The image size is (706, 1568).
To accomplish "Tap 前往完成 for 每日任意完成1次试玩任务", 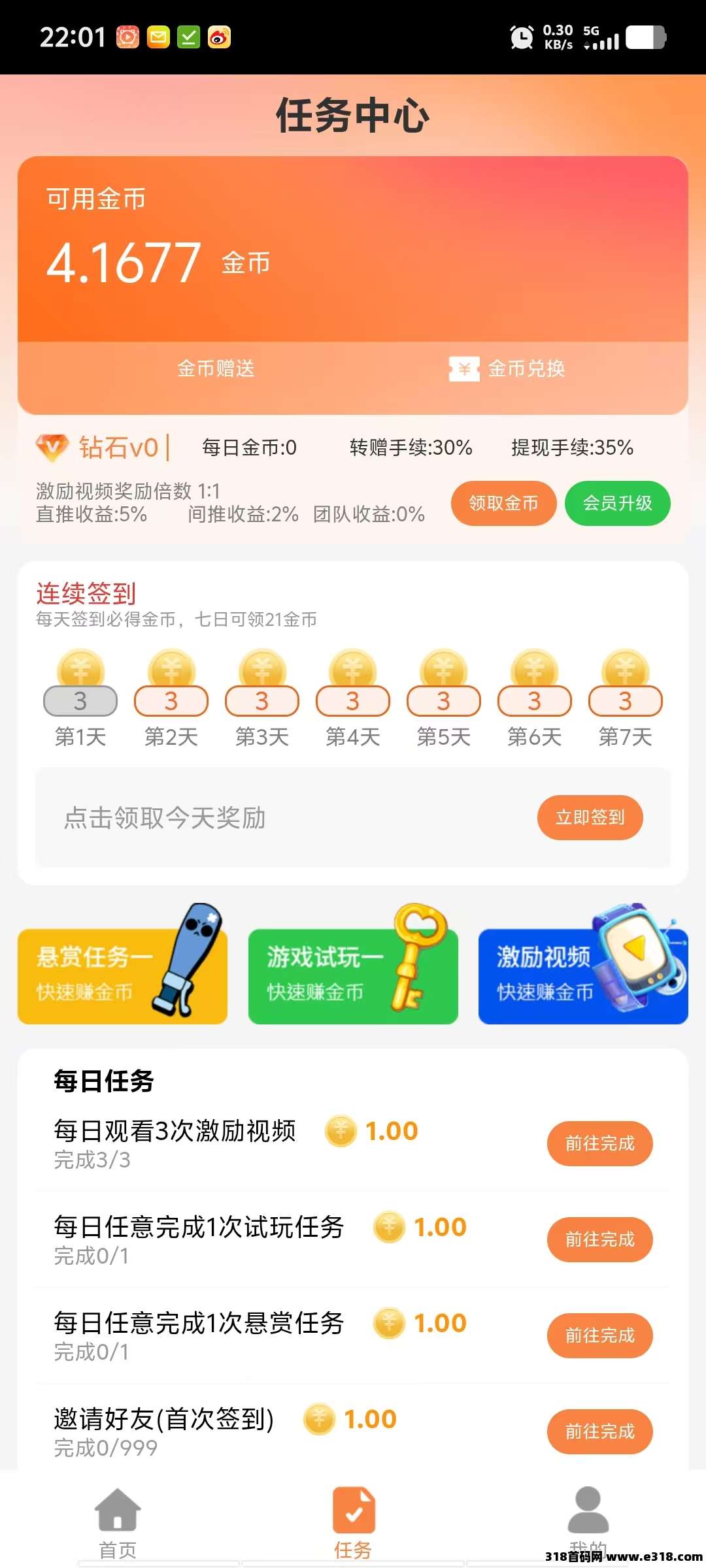I will tap(599, 1239).
